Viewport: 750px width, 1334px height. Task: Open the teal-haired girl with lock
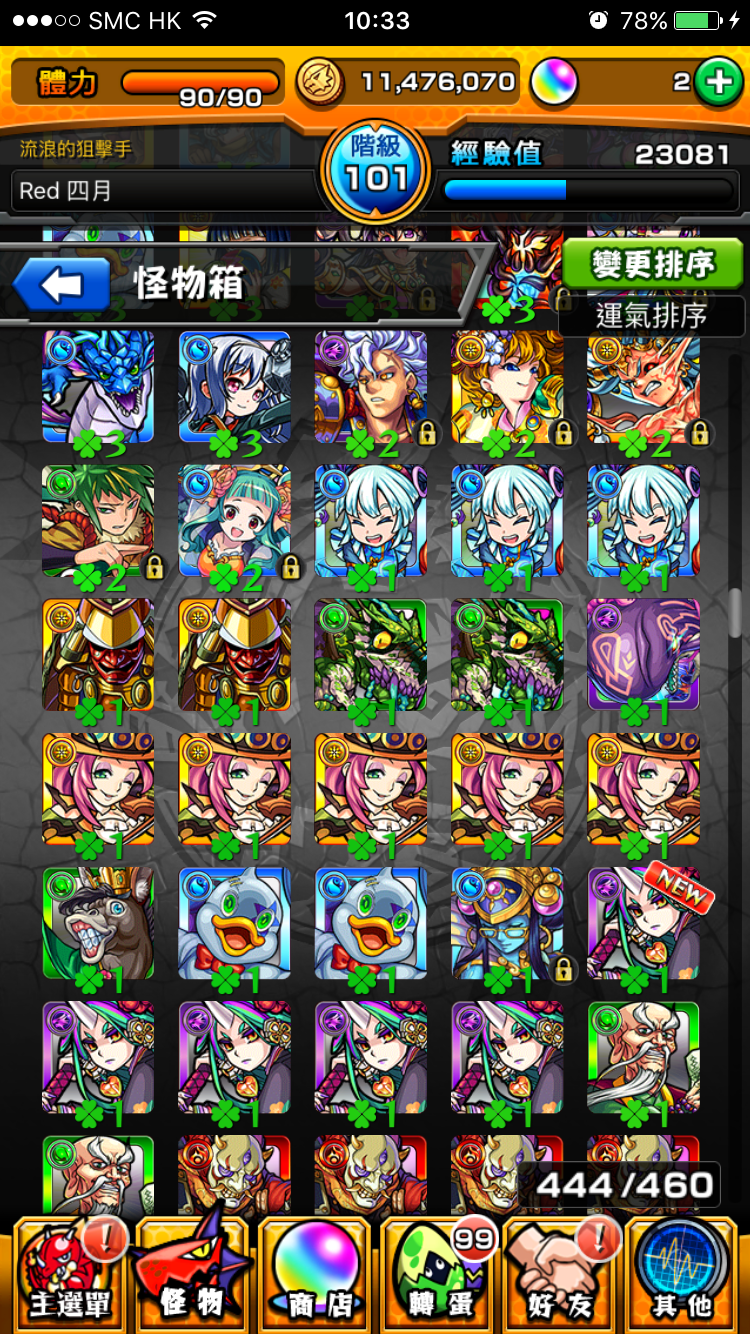[234, 520]
